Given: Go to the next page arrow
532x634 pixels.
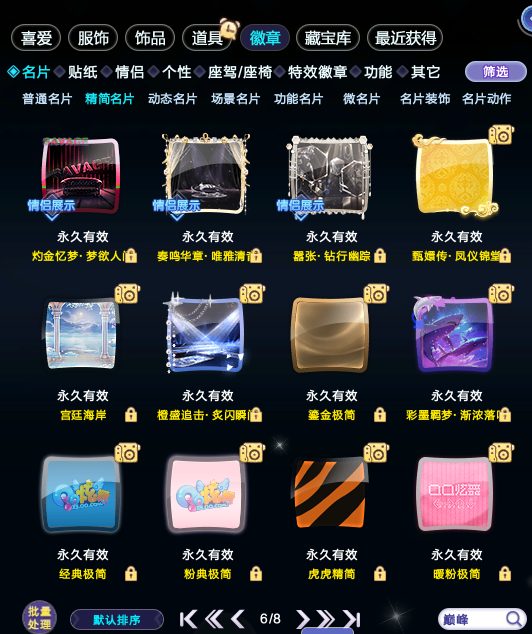Looking at the screenshot, I should coord(302,619).
